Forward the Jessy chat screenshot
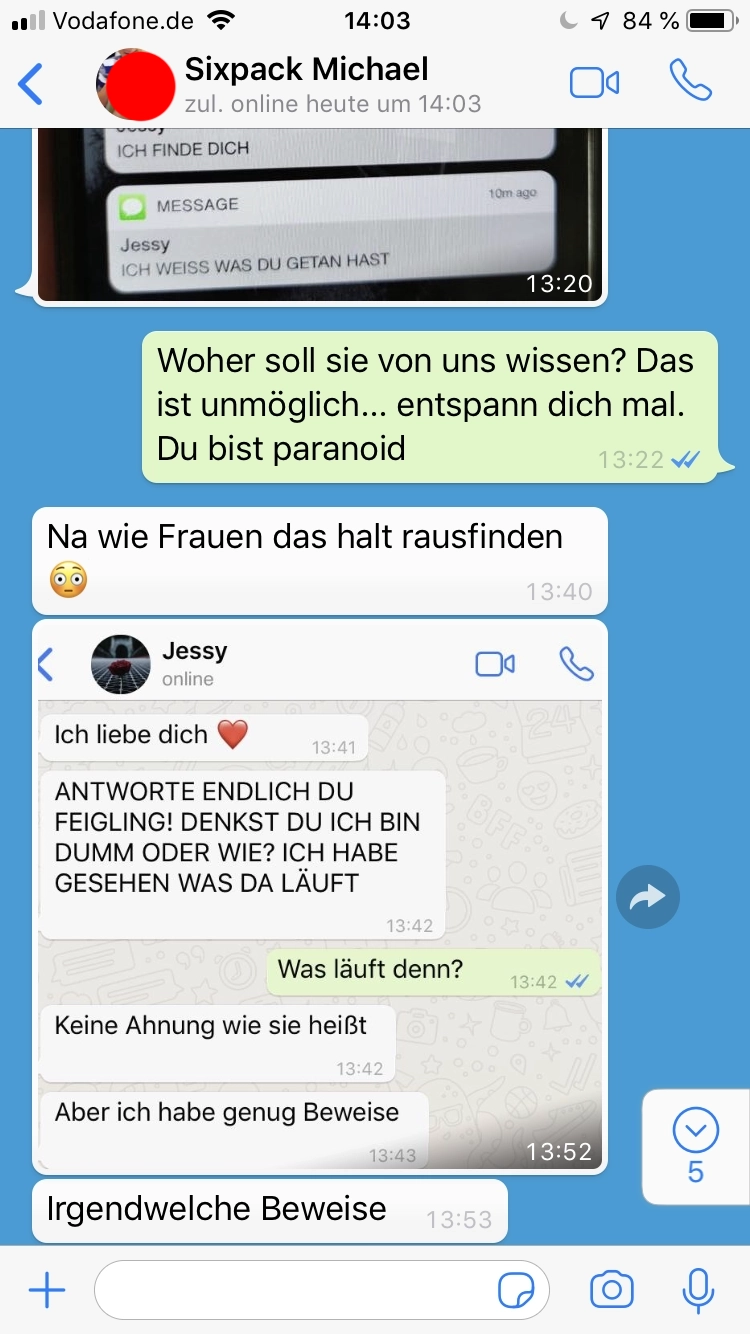This screenshot has height=1334, width=750. tap(648, 897)
